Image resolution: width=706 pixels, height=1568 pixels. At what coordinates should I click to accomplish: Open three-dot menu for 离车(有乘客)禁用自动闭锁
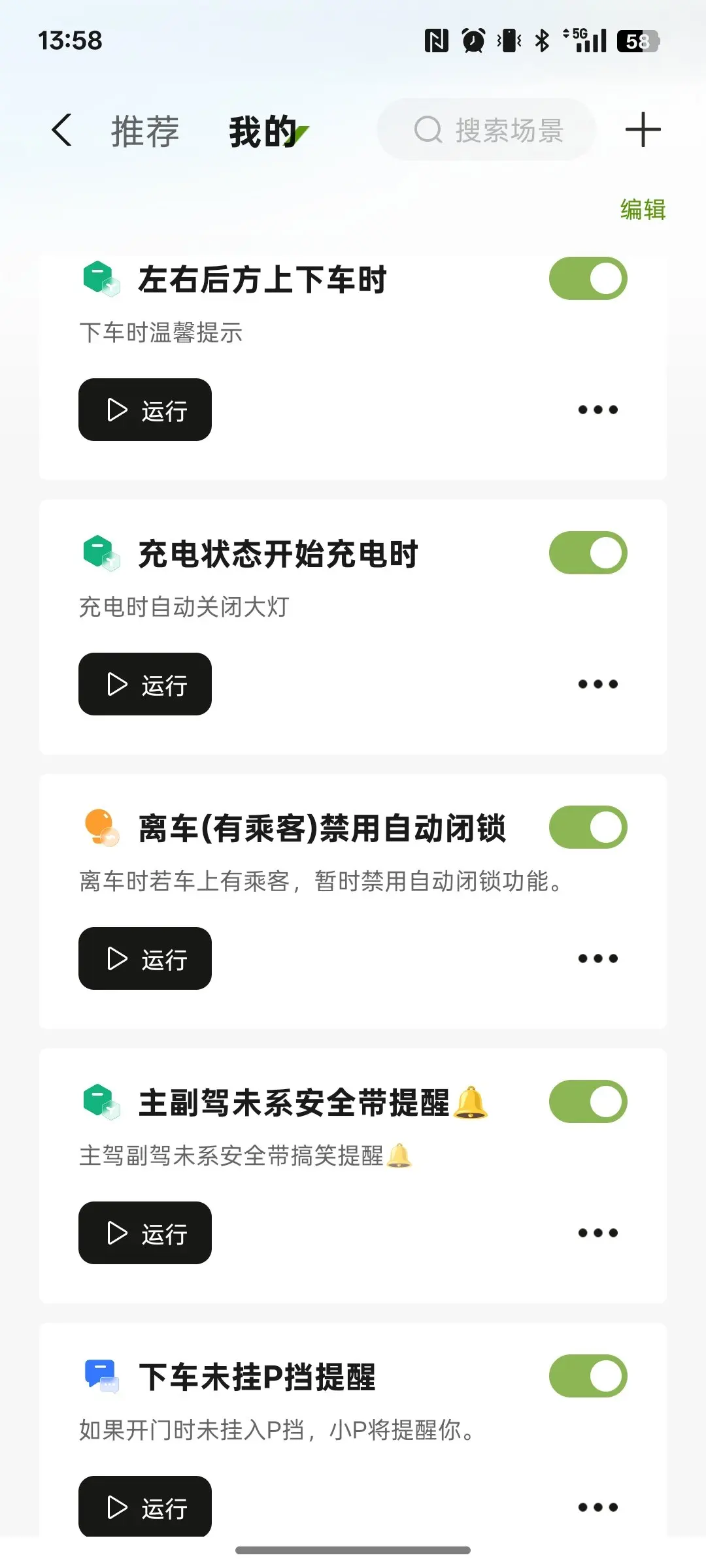click(x=597, y=958)
